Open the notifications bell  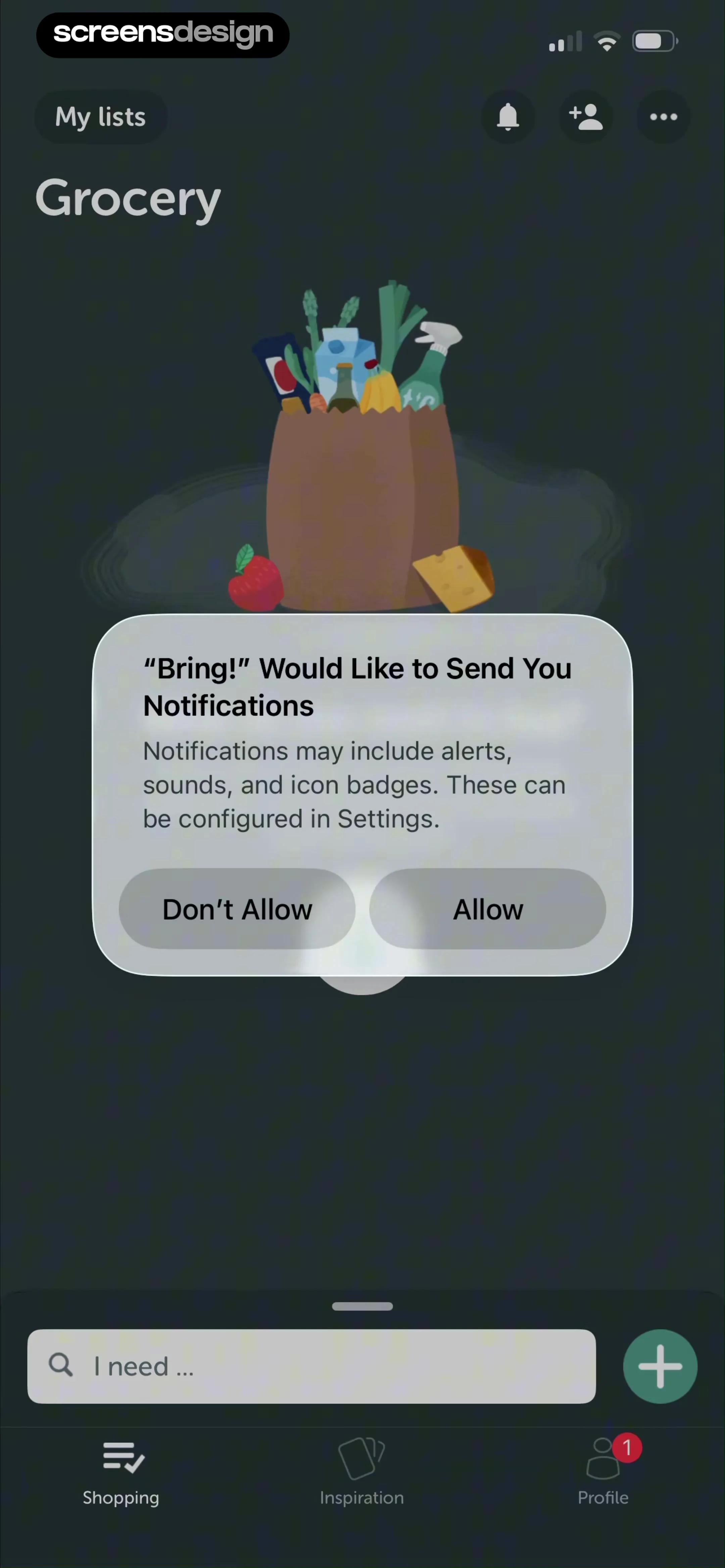(x=508, y=117)
